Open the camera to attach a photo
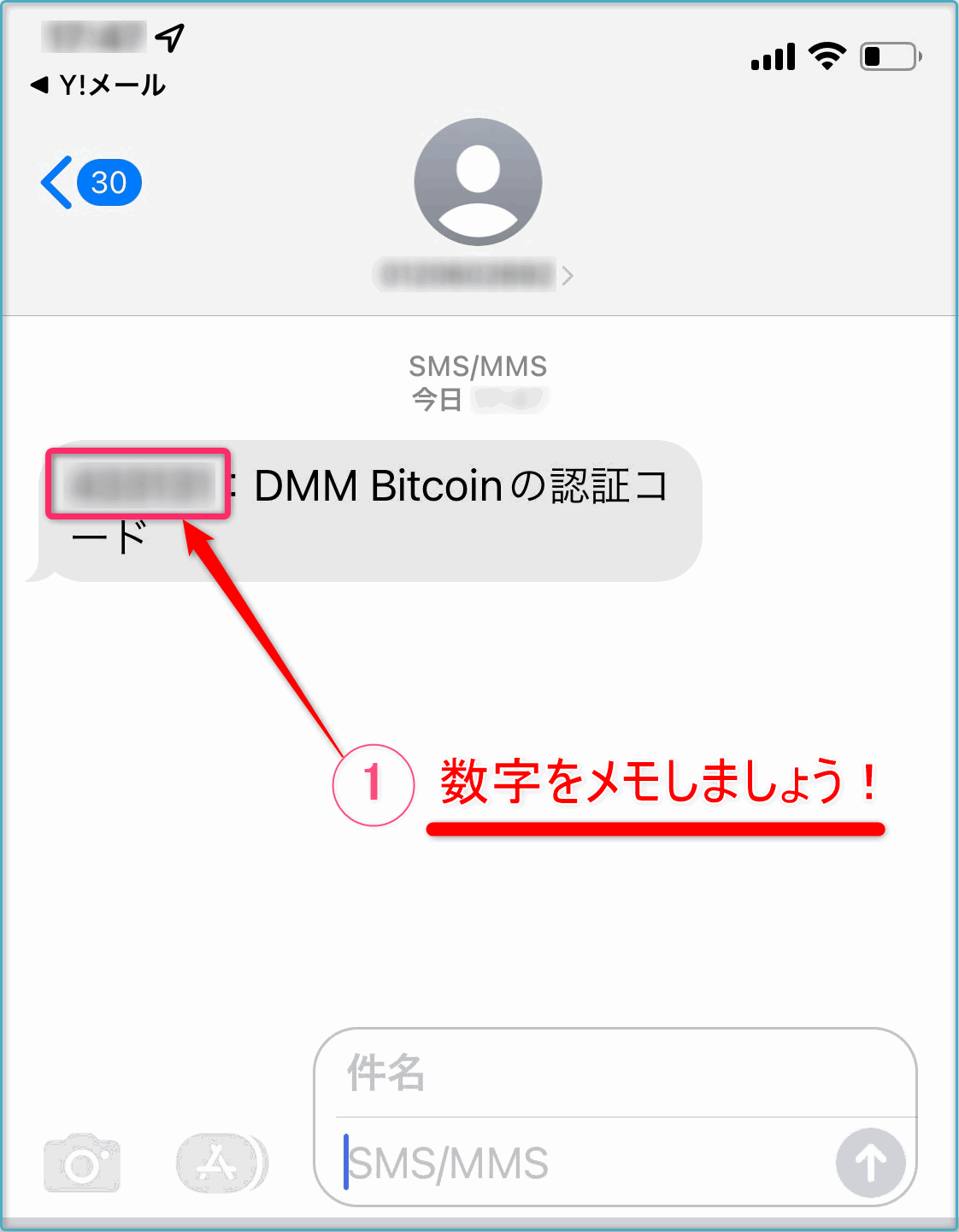This screenshot has height=1232, width=959. coord(82,1164)
